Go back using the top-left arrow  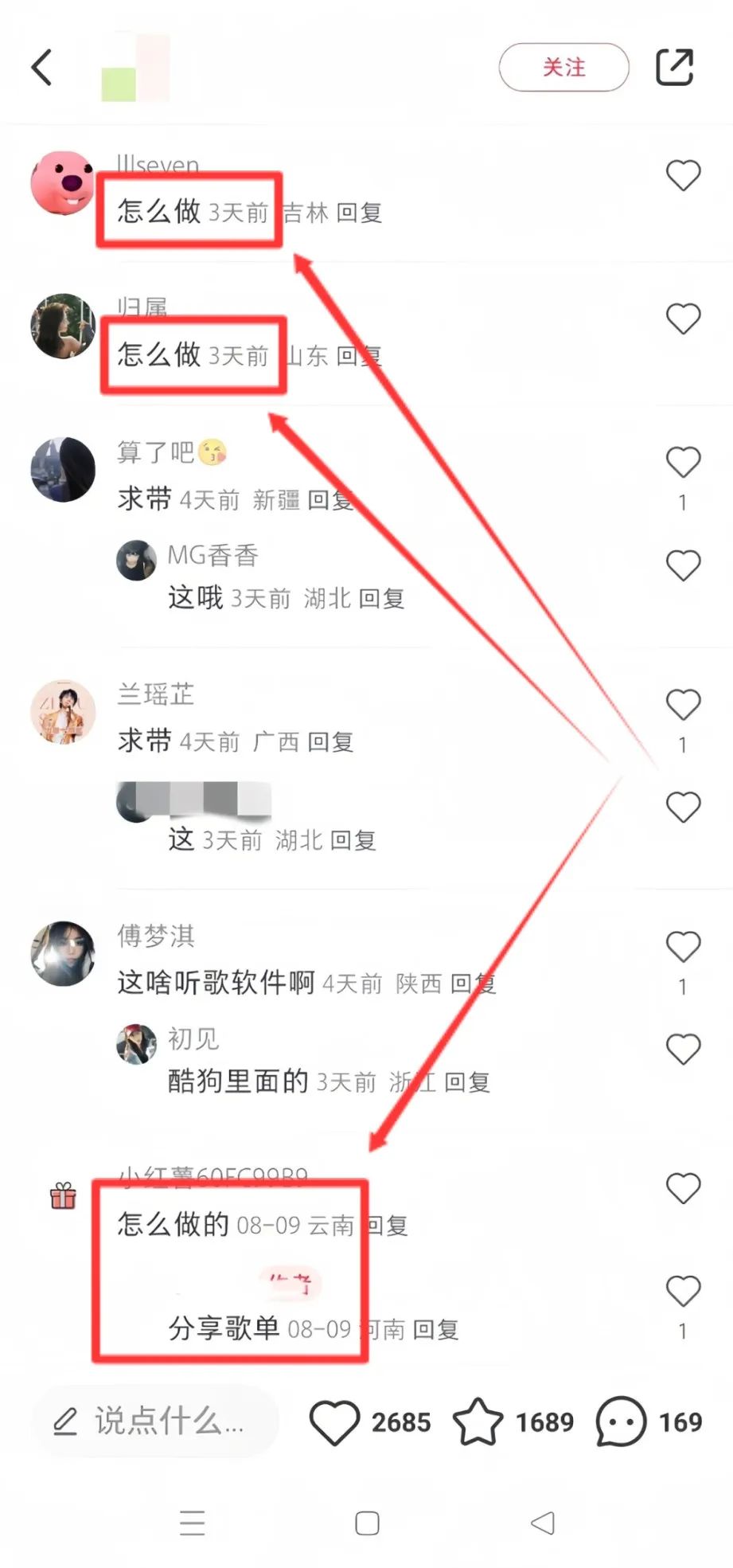tap(42, 67)
